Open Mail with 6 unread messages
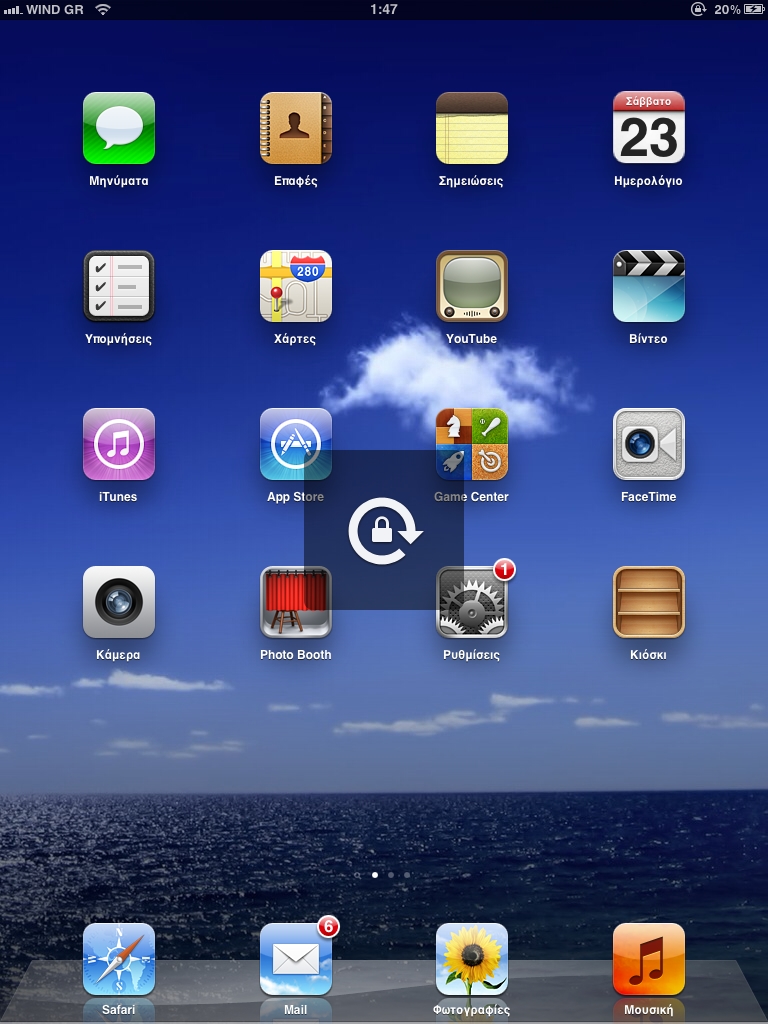 (x=296, y=959)
